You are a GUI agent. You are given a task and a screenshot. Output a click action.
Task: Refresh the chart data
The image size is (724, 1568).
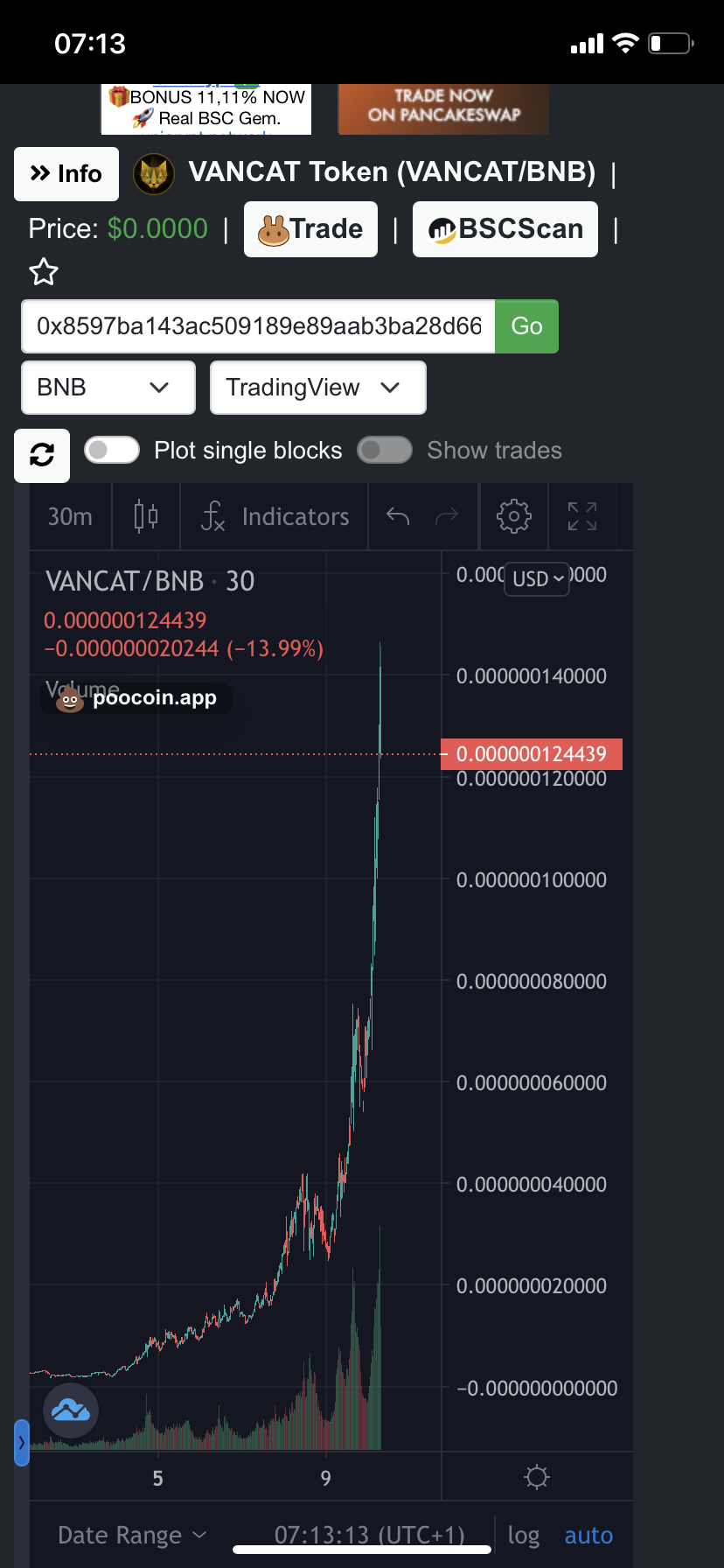click(x=42, y=455)
